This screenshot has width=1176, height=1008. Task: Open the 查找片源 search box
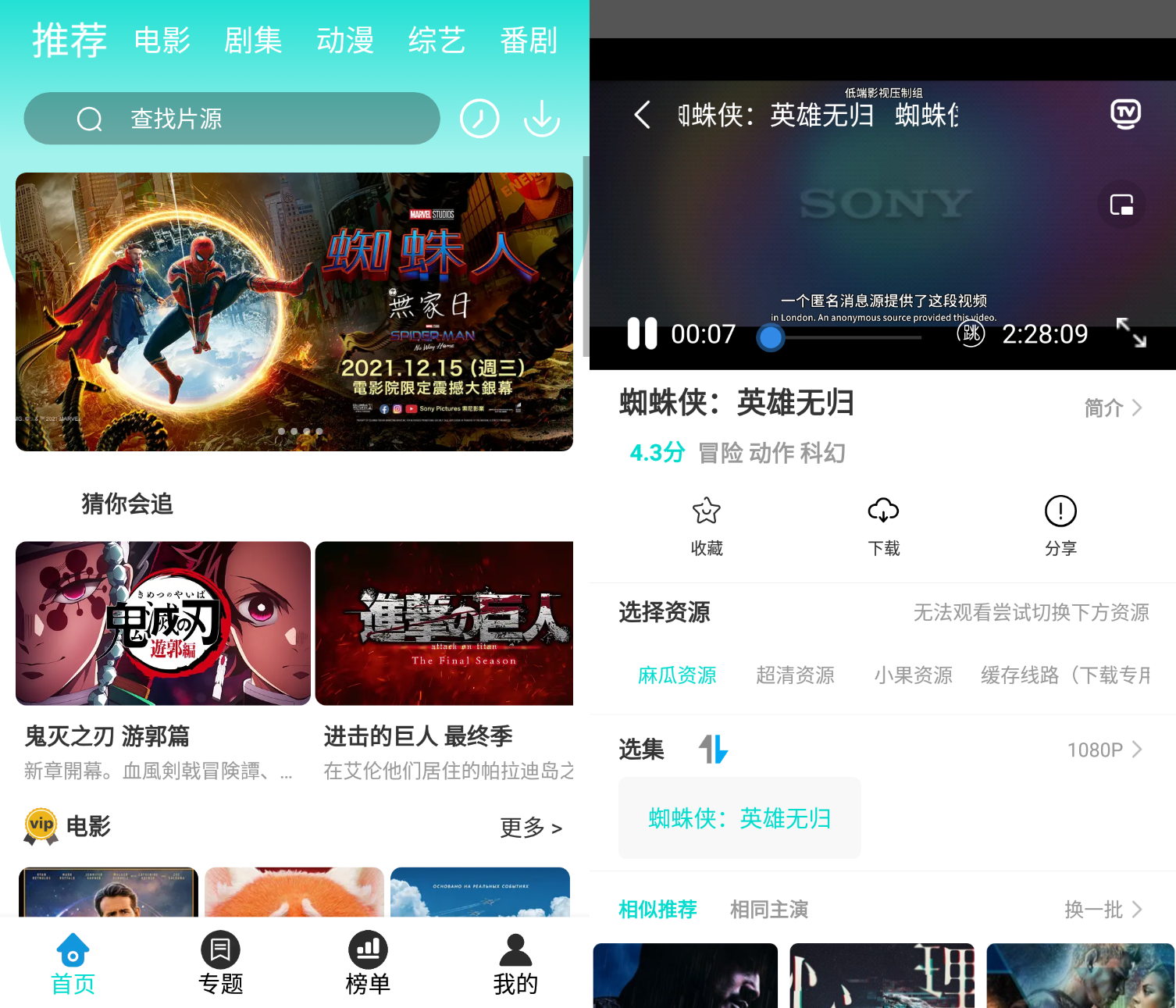coord(231,119)
